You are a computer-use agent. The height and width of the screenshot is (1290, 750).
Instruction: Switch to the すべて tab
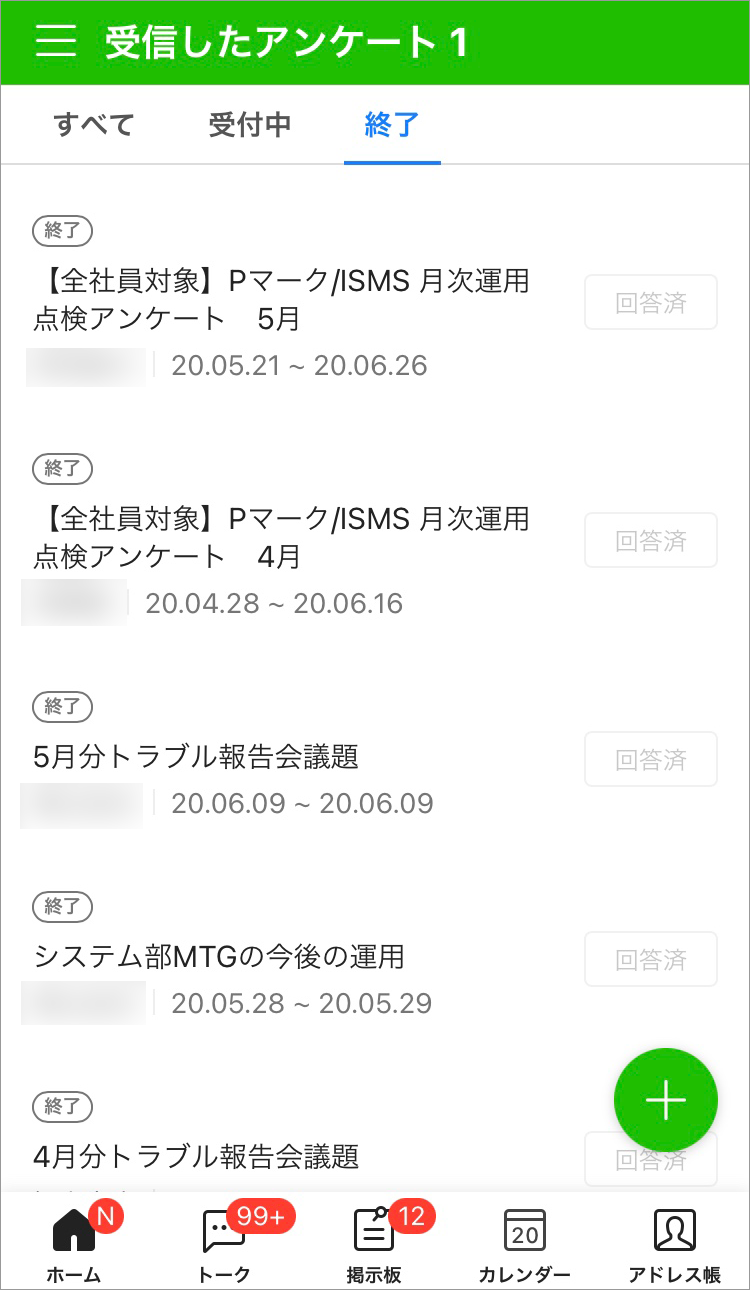(x=94, y=125)
